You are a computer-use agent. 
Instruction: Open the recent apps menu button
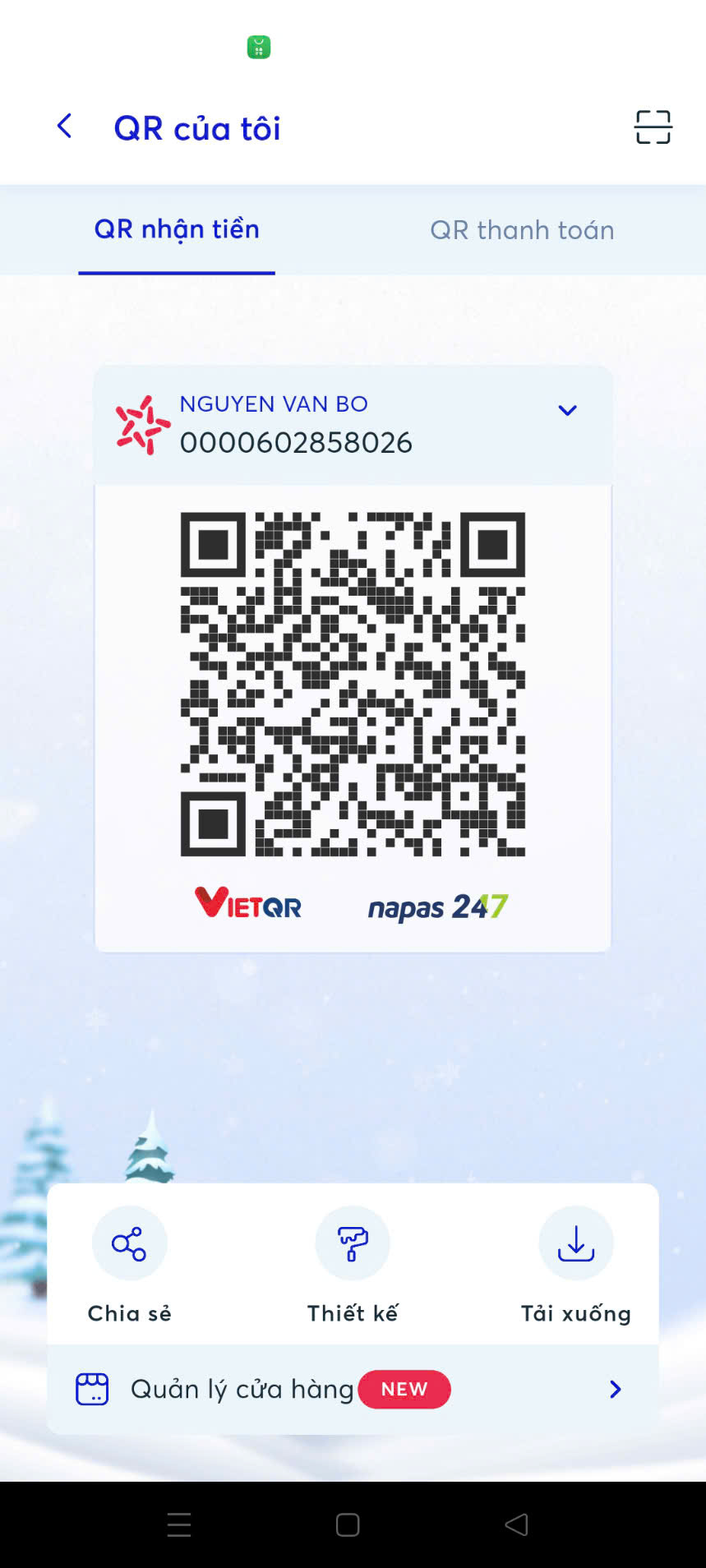pyautogui.click(x=179, y=1525)
